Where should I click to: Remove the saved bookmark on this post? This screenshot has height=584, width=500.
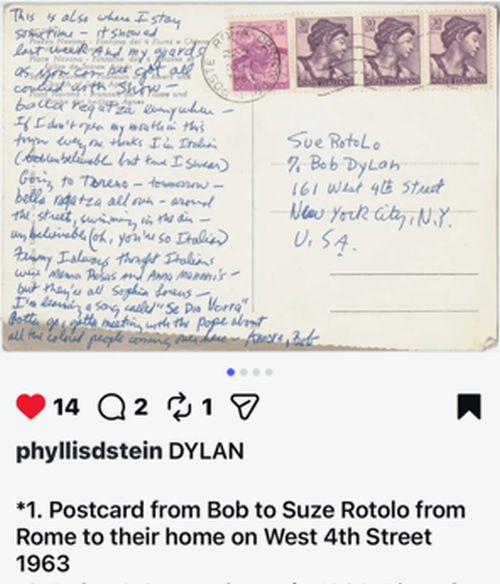(x=469, y=407)
